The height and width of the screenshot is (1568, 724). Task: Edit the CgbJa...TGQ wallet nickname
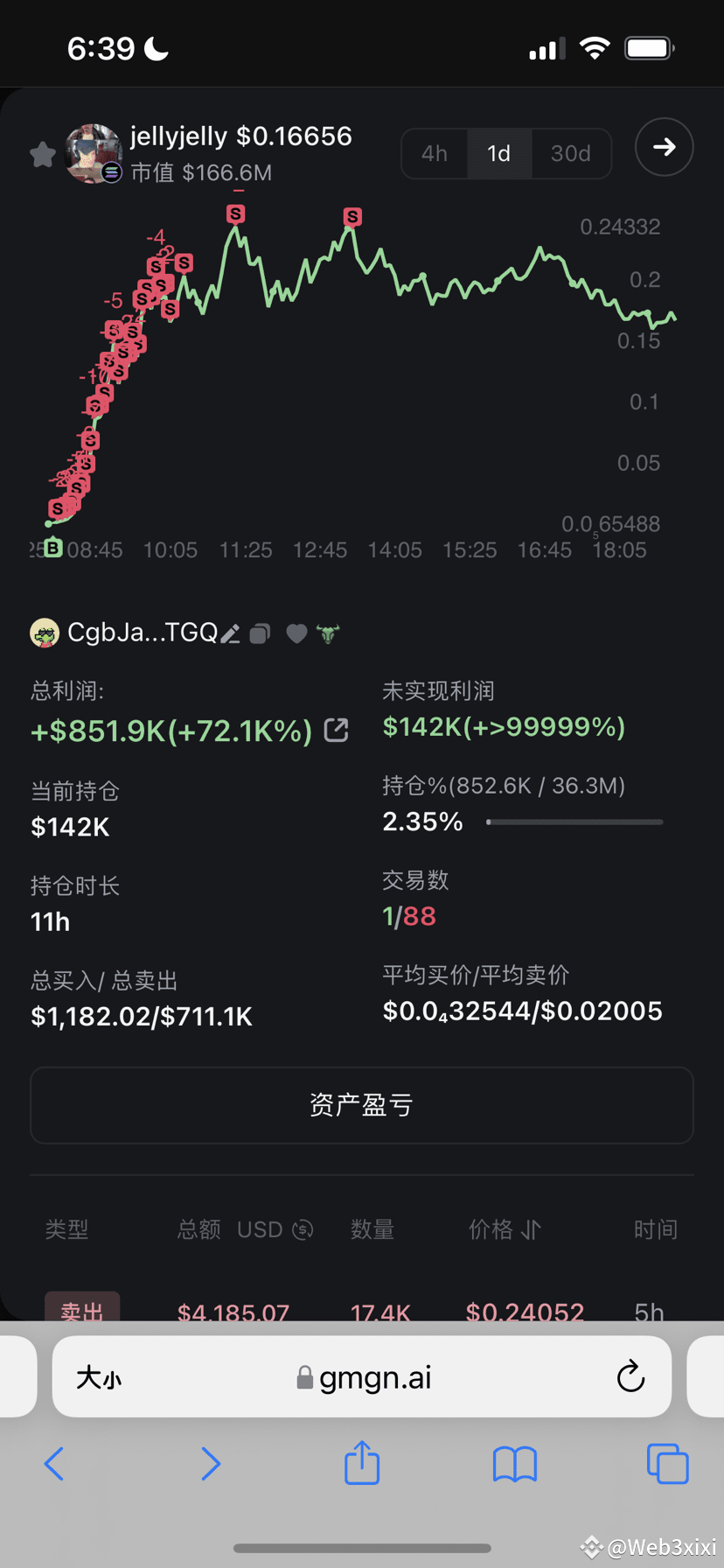coord(230,633)
